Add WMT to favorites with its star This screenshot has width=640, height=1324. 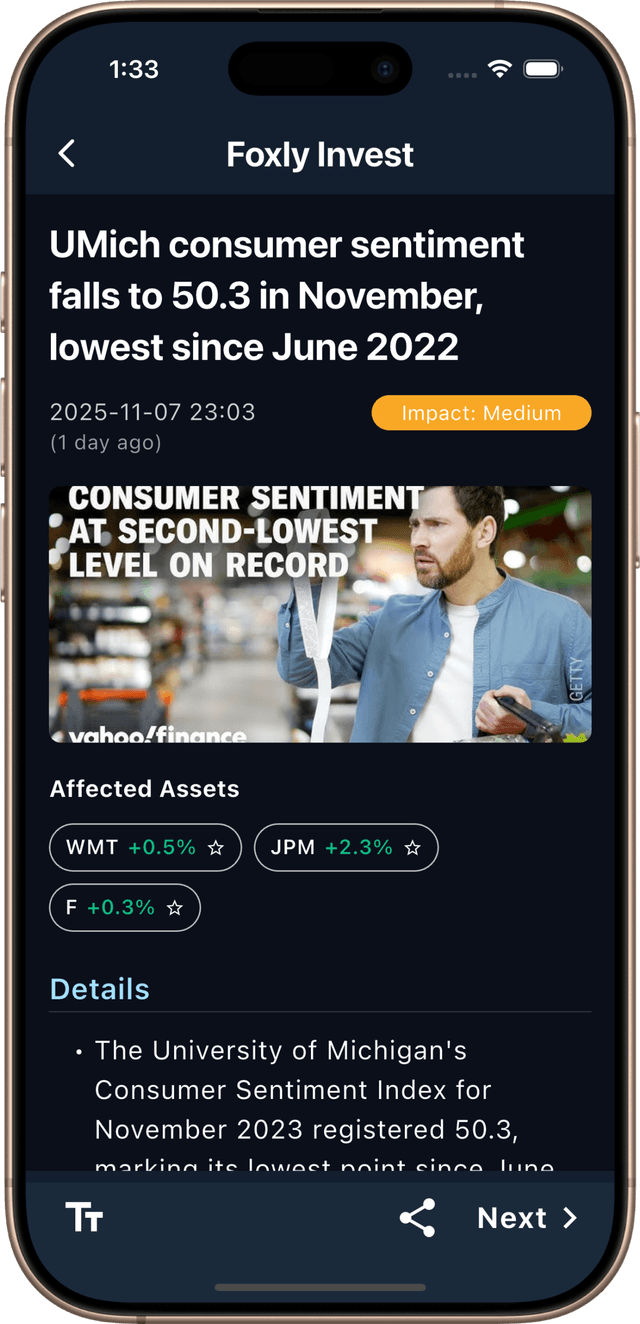(216, 849)
